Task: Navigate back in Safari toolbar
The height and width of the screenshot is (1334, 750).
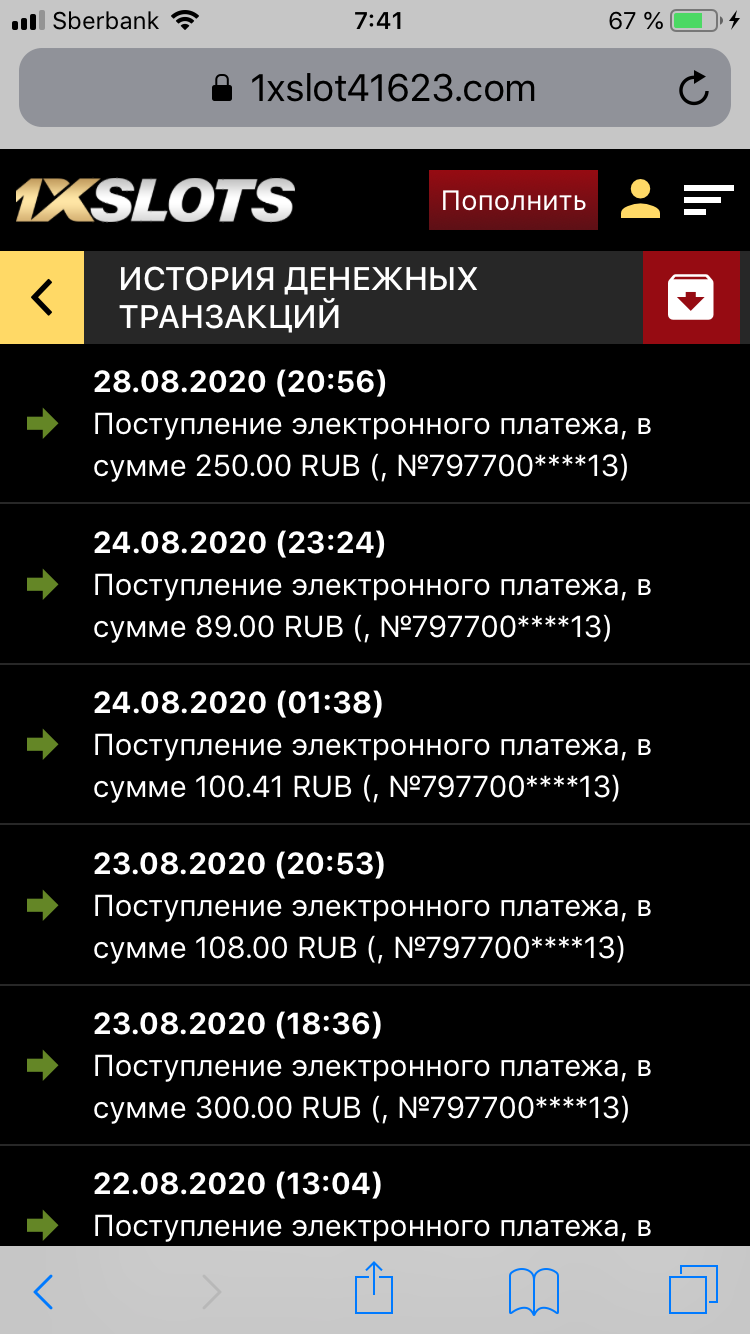Action: click(43, 1291)
